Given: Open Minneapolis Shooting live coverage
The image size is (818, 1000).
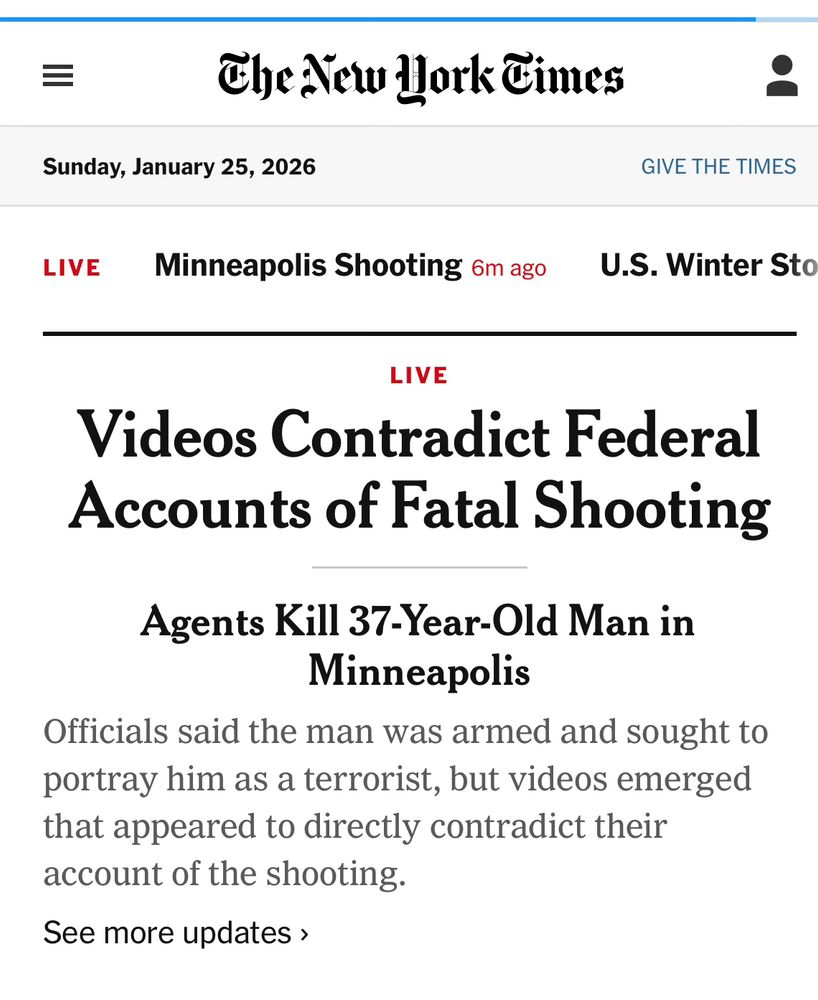Looking at the screenshot, I should click(x=308, y=266).
